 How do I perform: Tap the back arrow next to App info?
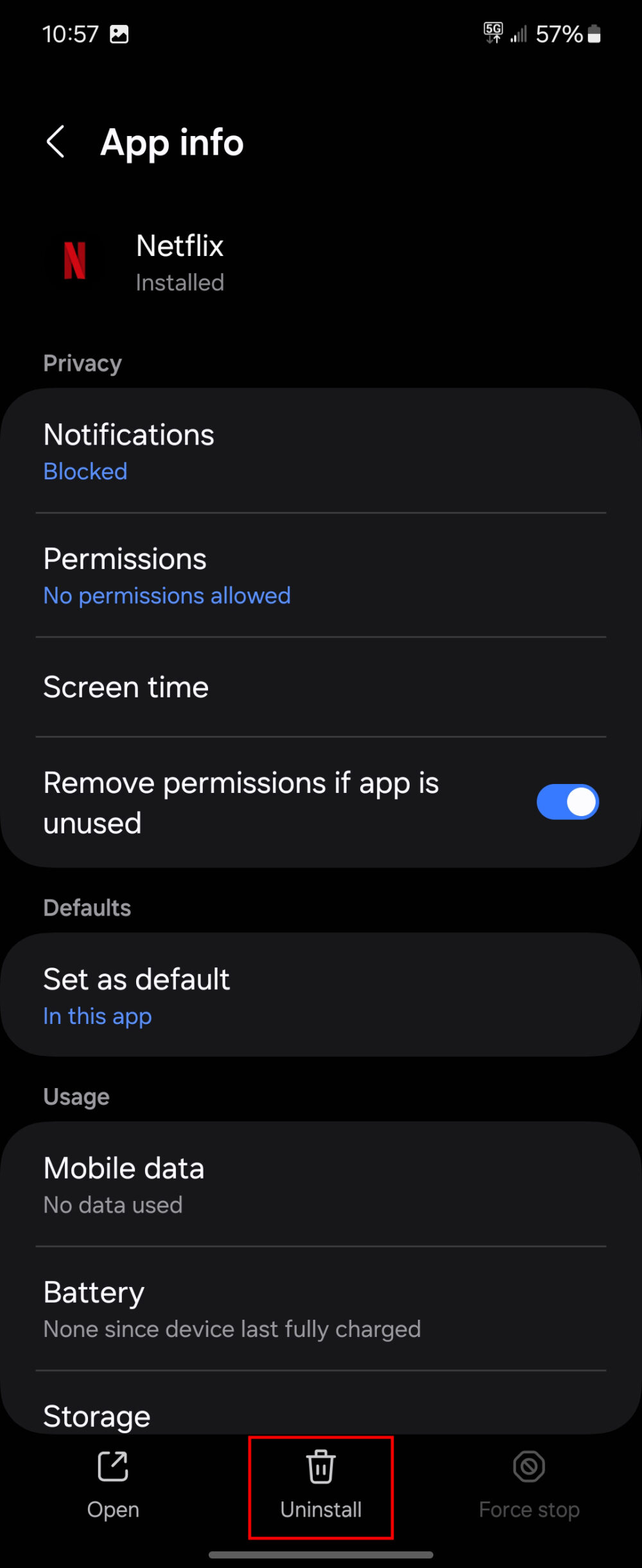coord(56,142)
